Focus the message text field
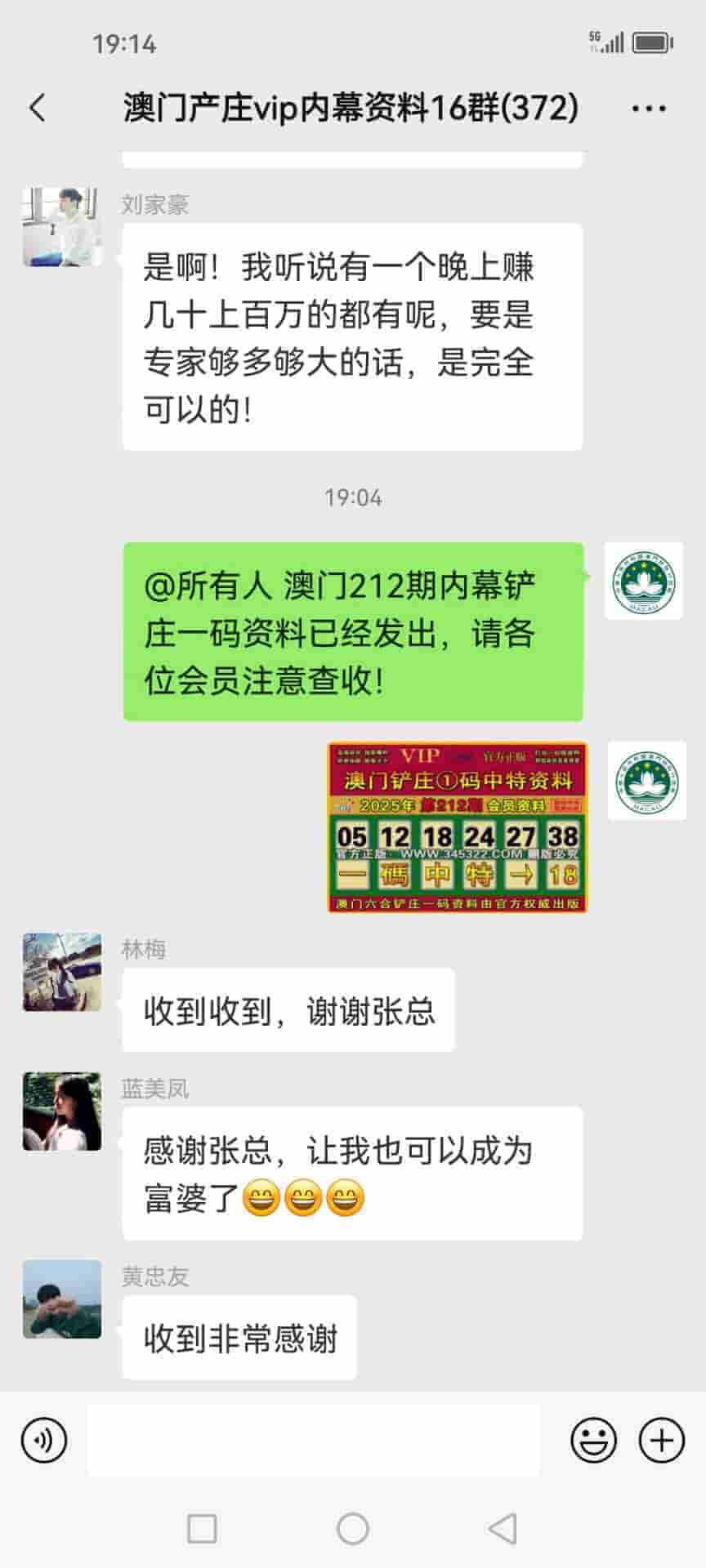Screen dimensions: 706x1568 [x=314, y=1441]
